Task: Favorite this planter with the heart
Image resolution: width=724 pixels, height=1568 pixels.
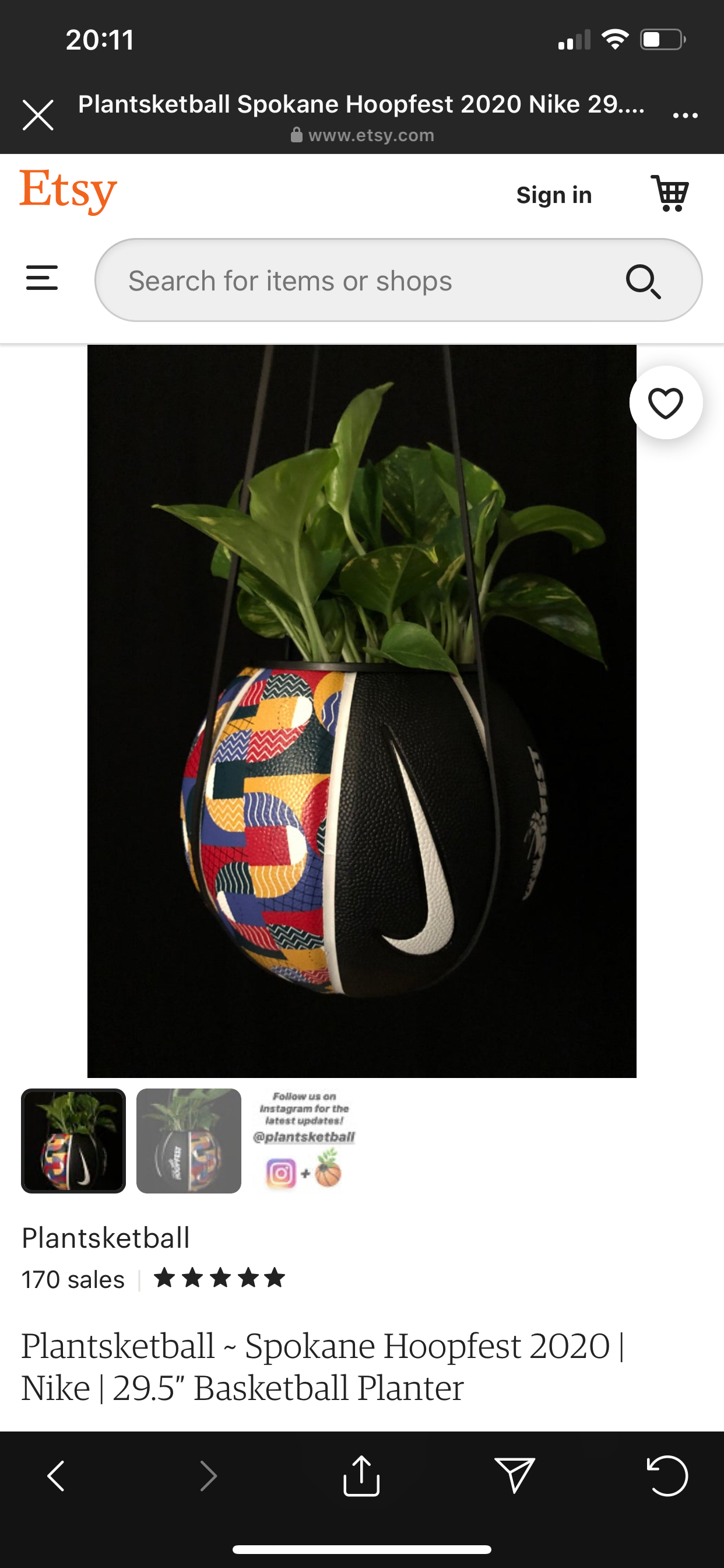Action: point(666,403)
